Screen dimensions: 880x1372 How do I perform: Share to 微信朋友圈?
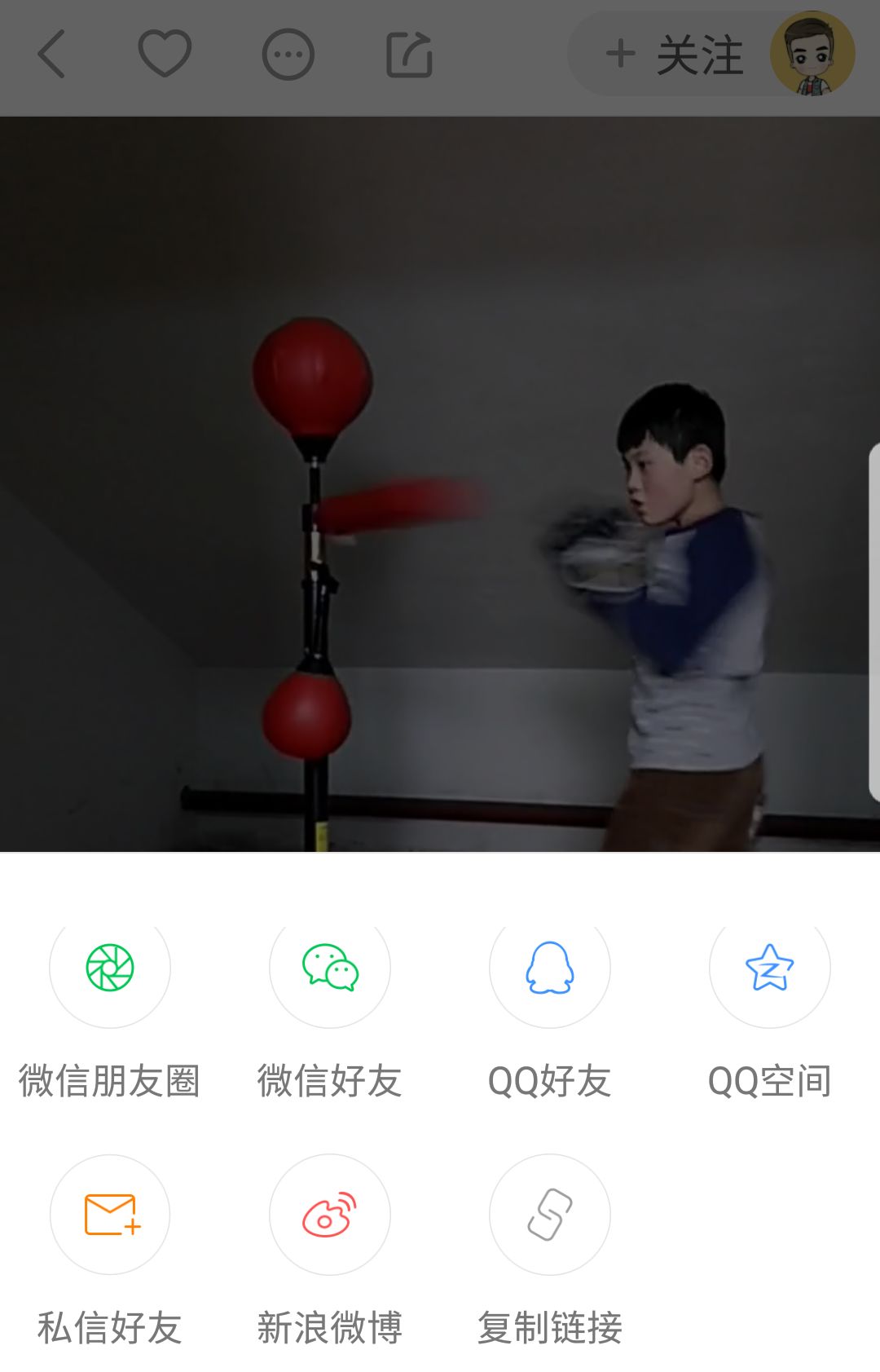110,968
